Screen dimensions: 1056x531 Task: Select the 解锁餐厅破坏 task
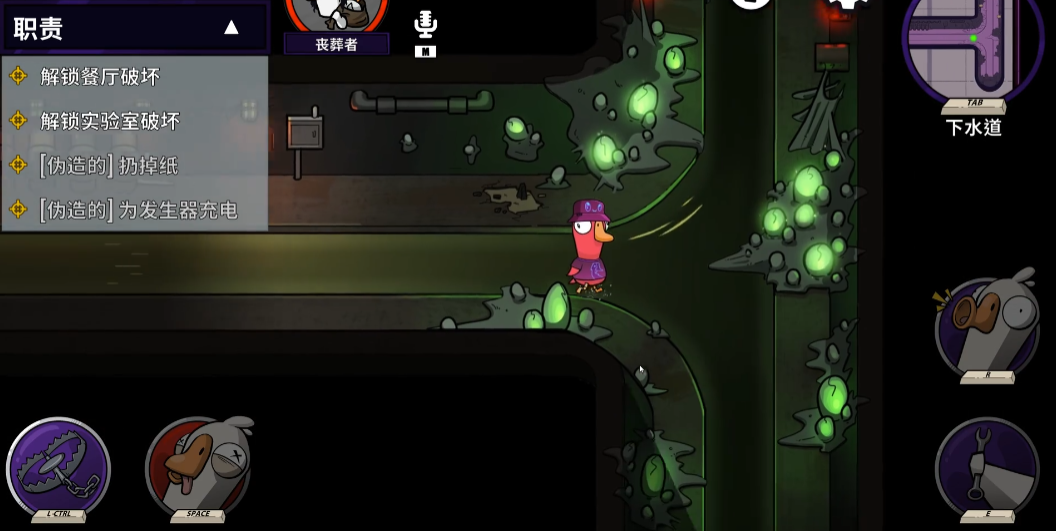[100, 77]
